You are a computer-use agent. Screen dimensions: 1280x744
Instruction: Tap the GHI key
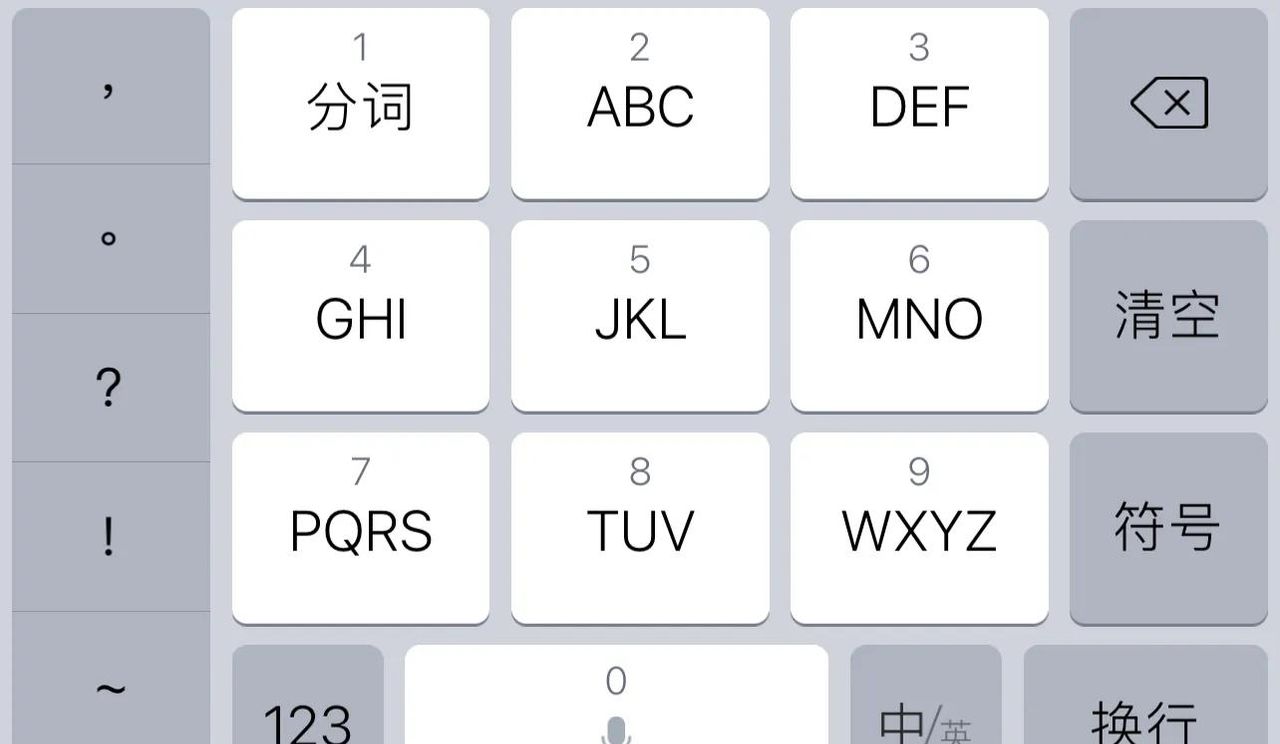pyautogui.click(x=360, y=316)
